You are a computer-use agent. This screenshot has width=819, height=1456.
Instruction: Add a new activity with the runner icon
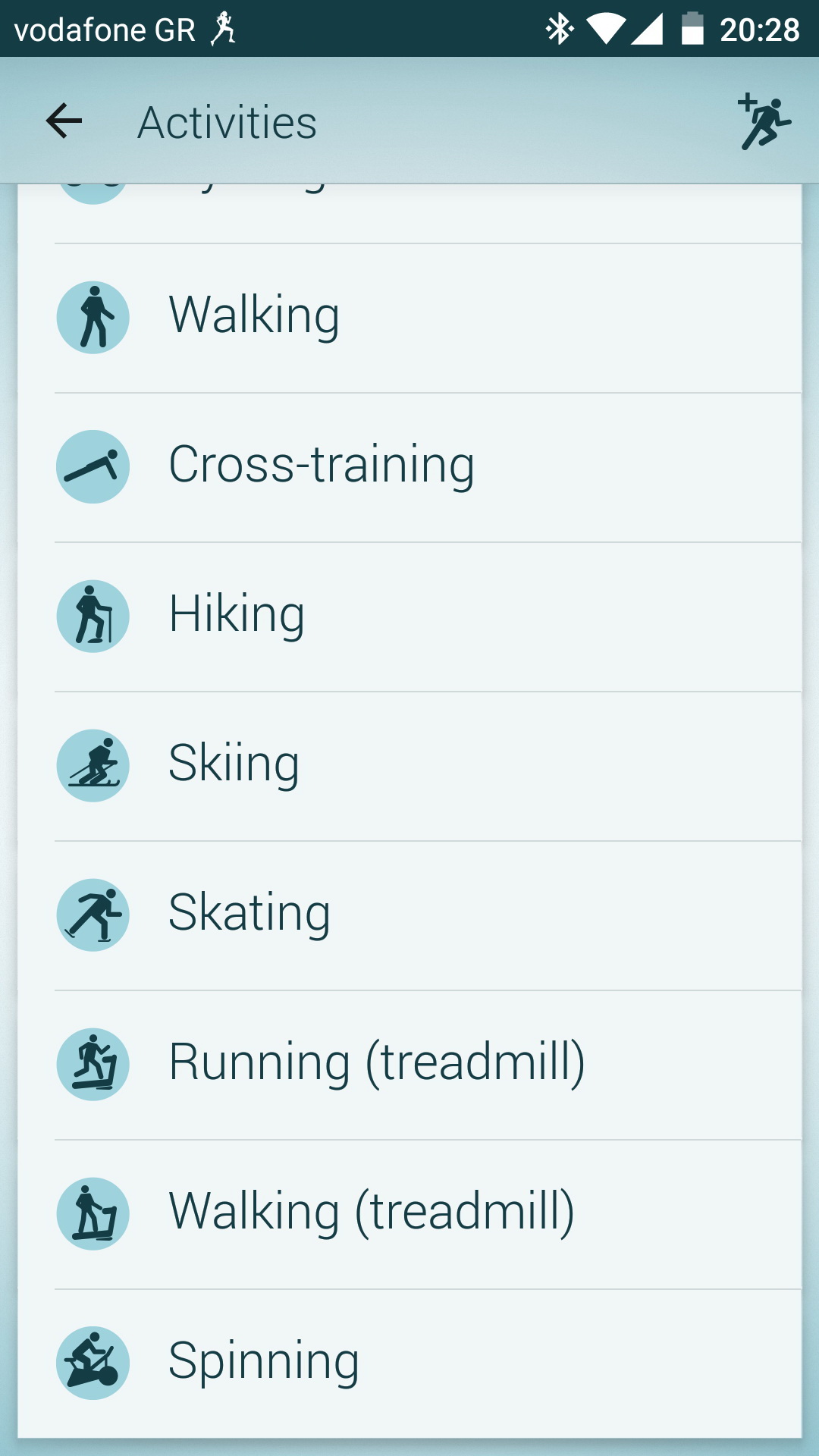[764, 121]
